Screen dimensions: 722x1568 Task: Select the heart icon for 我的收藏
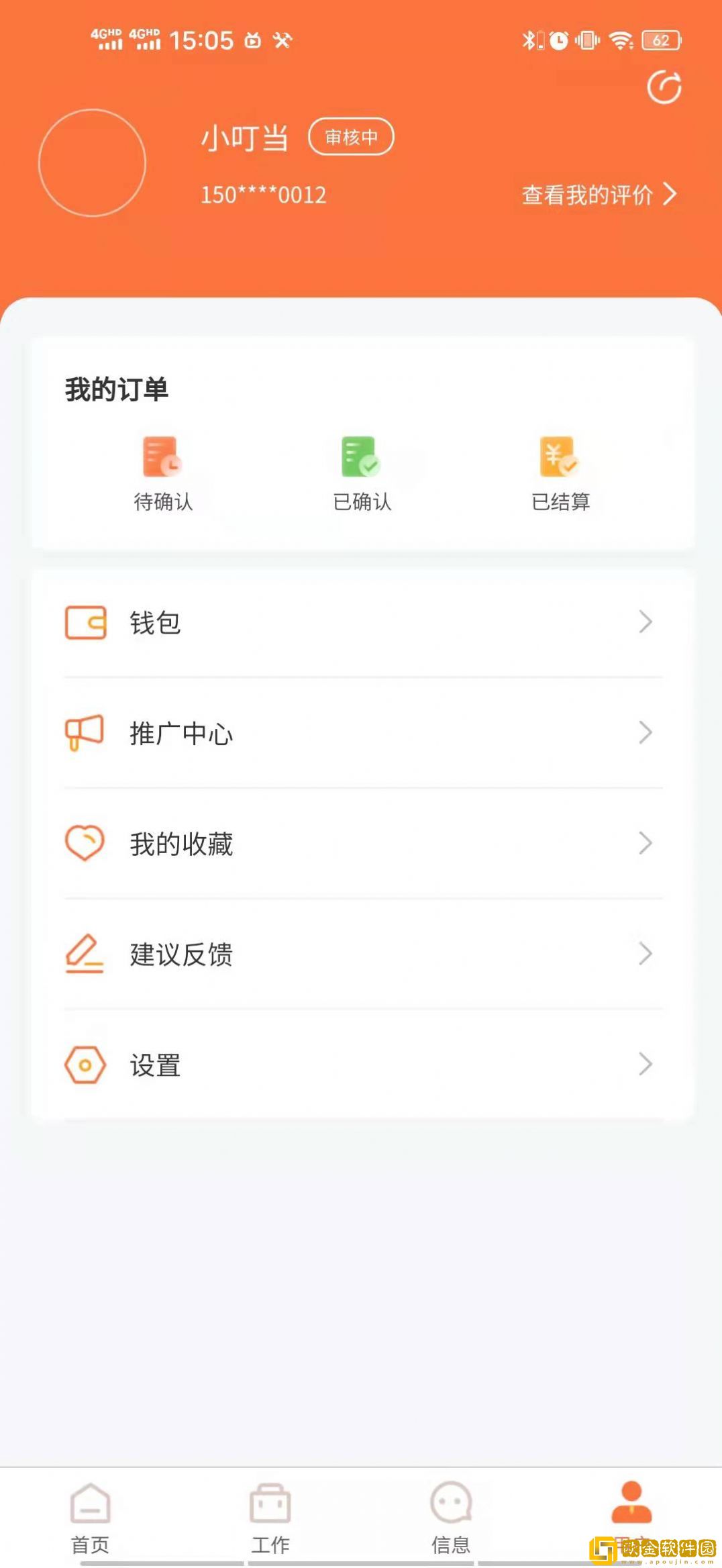[85, 843]
